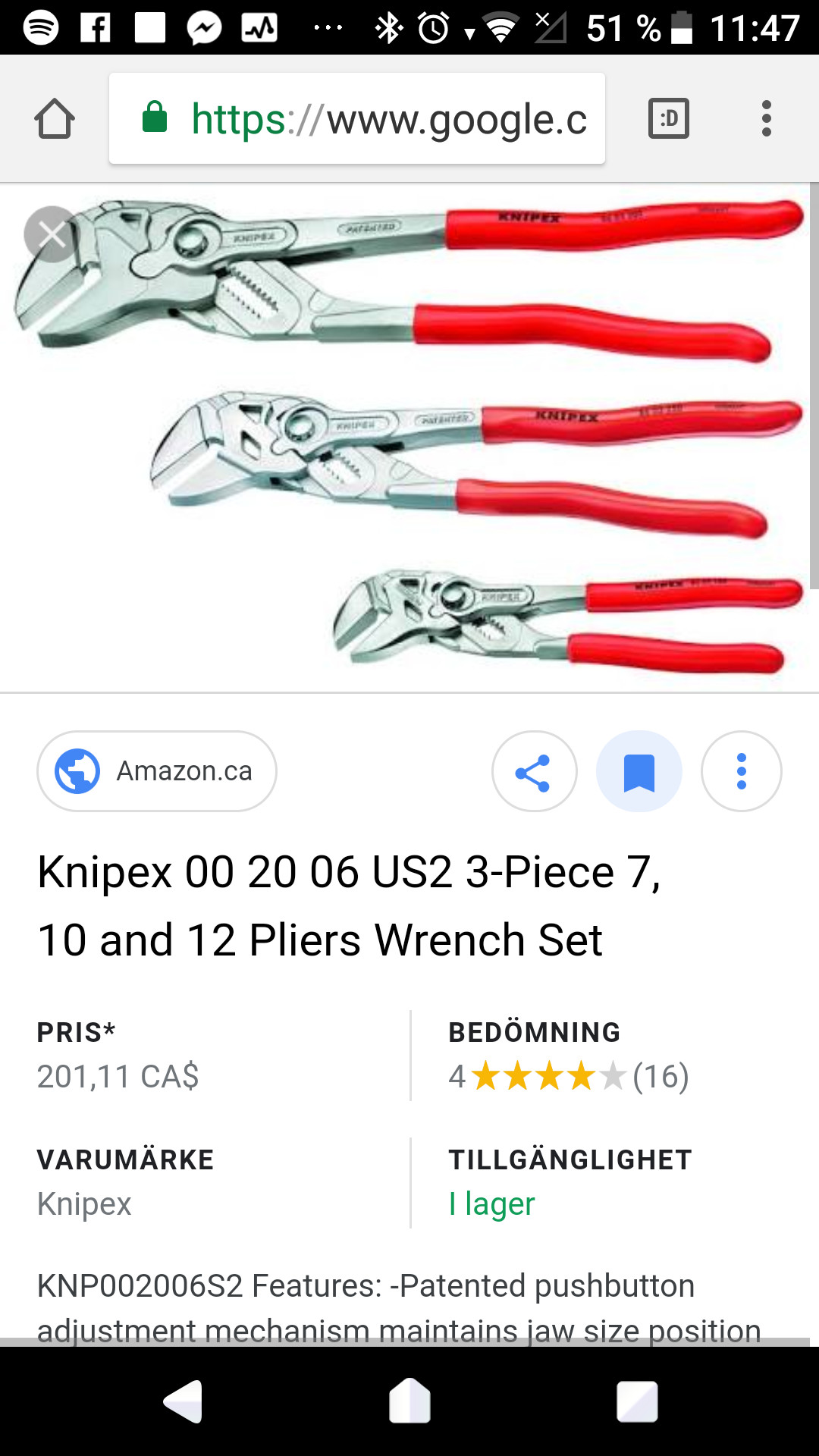Tap the URL address bar
Image resolution: width=819 pixels, height=1456 pixels.
tap(356, 119)
